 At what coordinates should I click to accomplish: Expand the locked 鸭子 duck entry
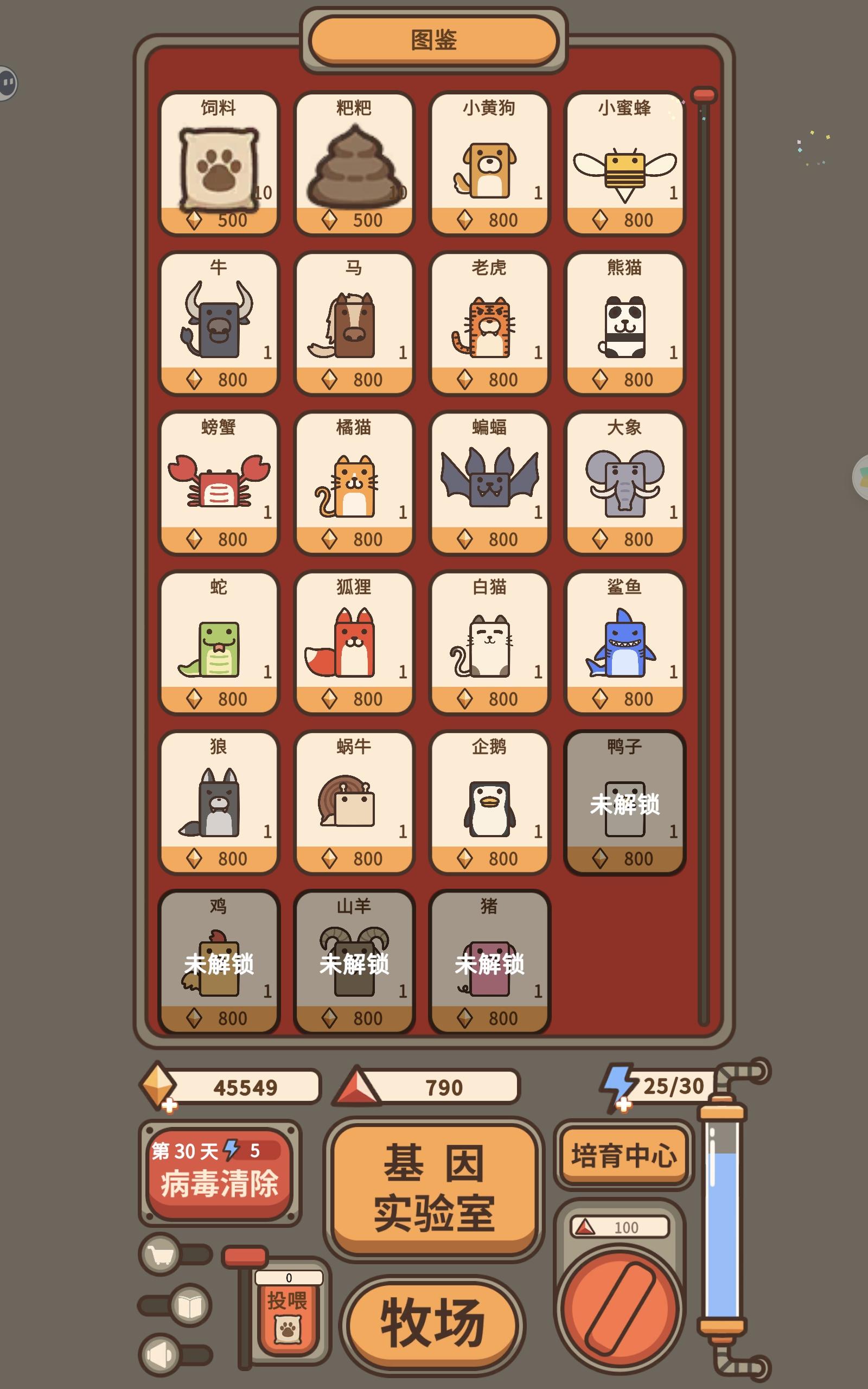(625, 806)
